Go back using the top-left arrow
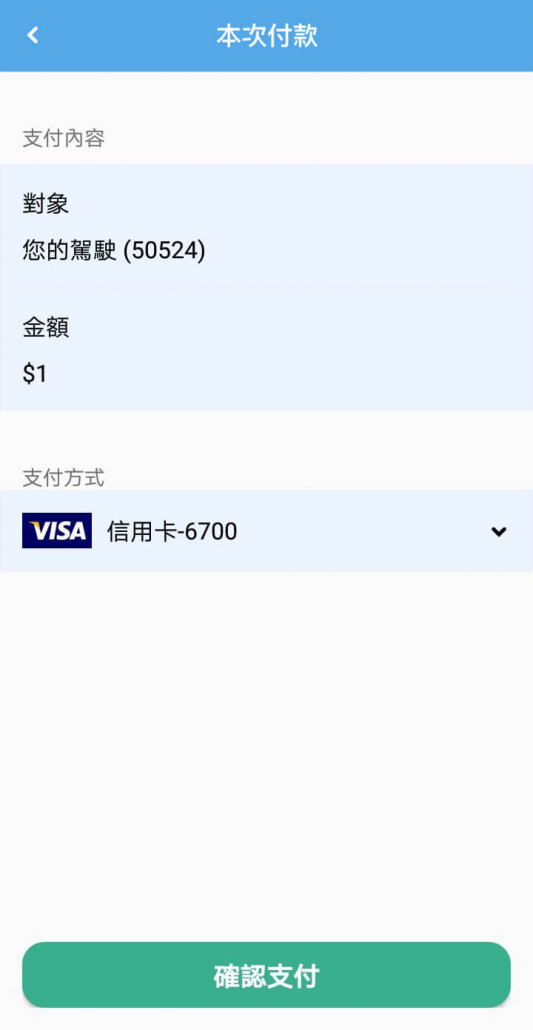The height and width of the screenshot is (1030, 533). coord(33,35)
